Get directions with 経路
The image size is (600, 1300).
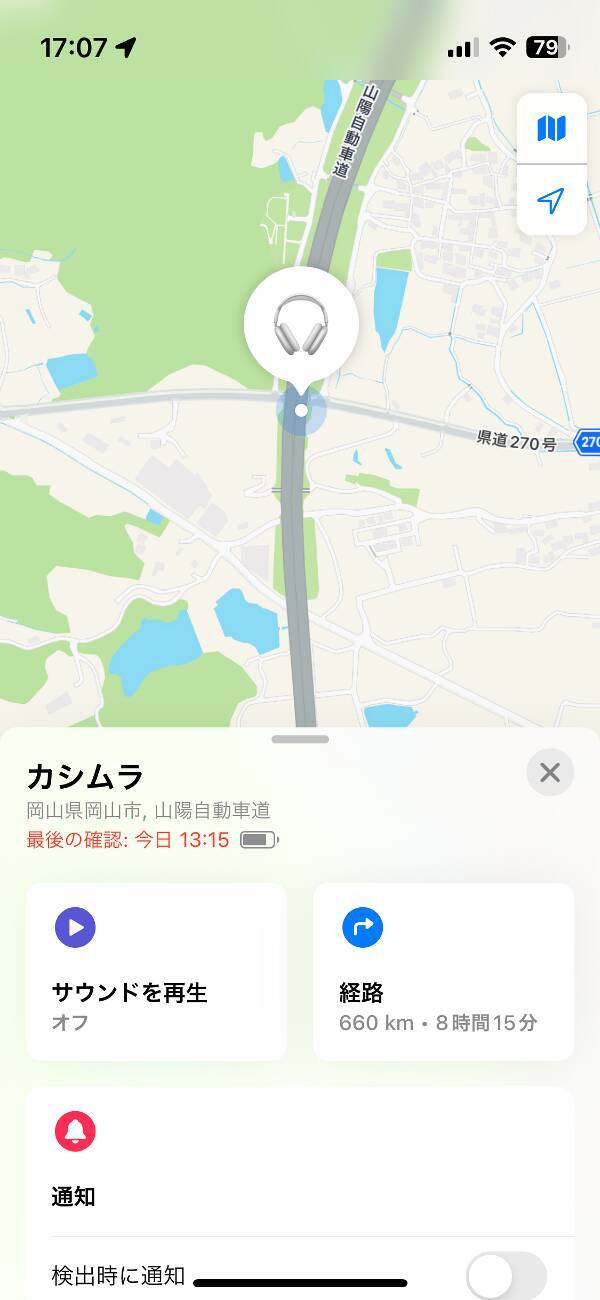coord(443,971)
